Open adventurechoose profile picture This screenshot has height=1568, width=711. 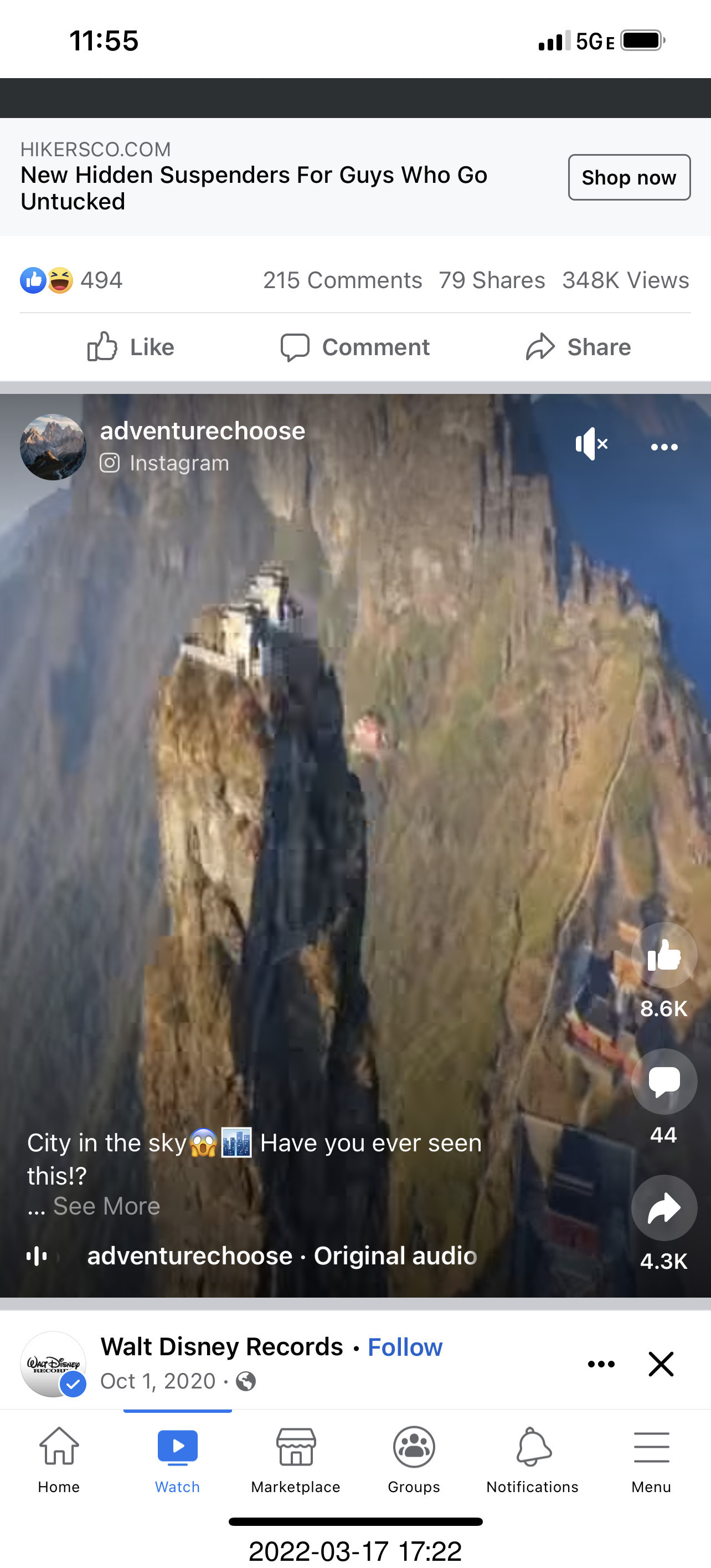53,447
